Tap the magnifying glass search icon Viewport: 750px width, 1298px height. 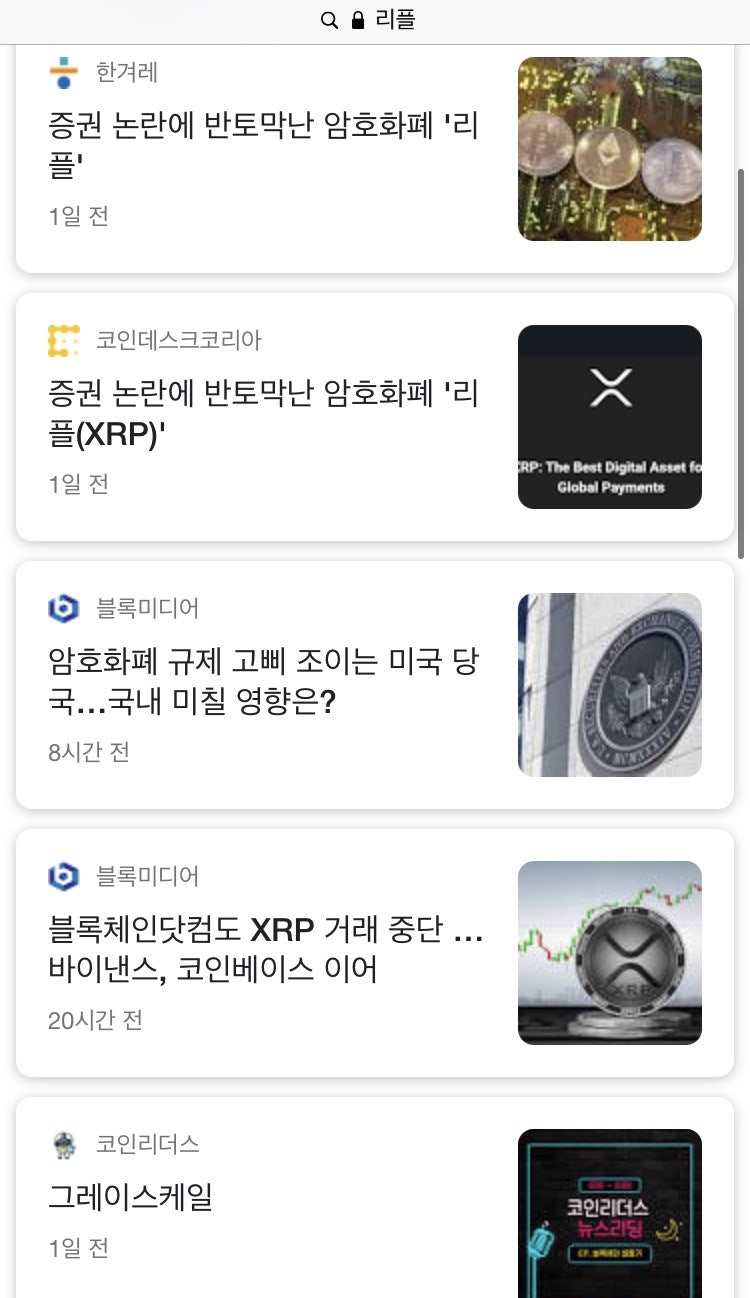tap(328, 20)
